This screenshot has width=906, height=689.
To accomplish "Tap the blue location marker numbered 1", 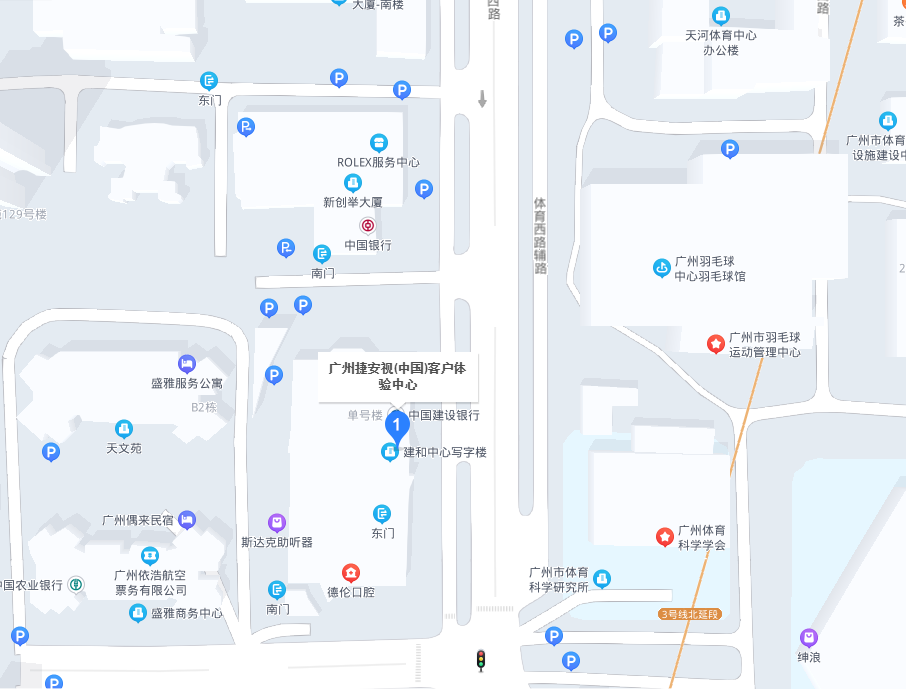I will coord(397,428).
